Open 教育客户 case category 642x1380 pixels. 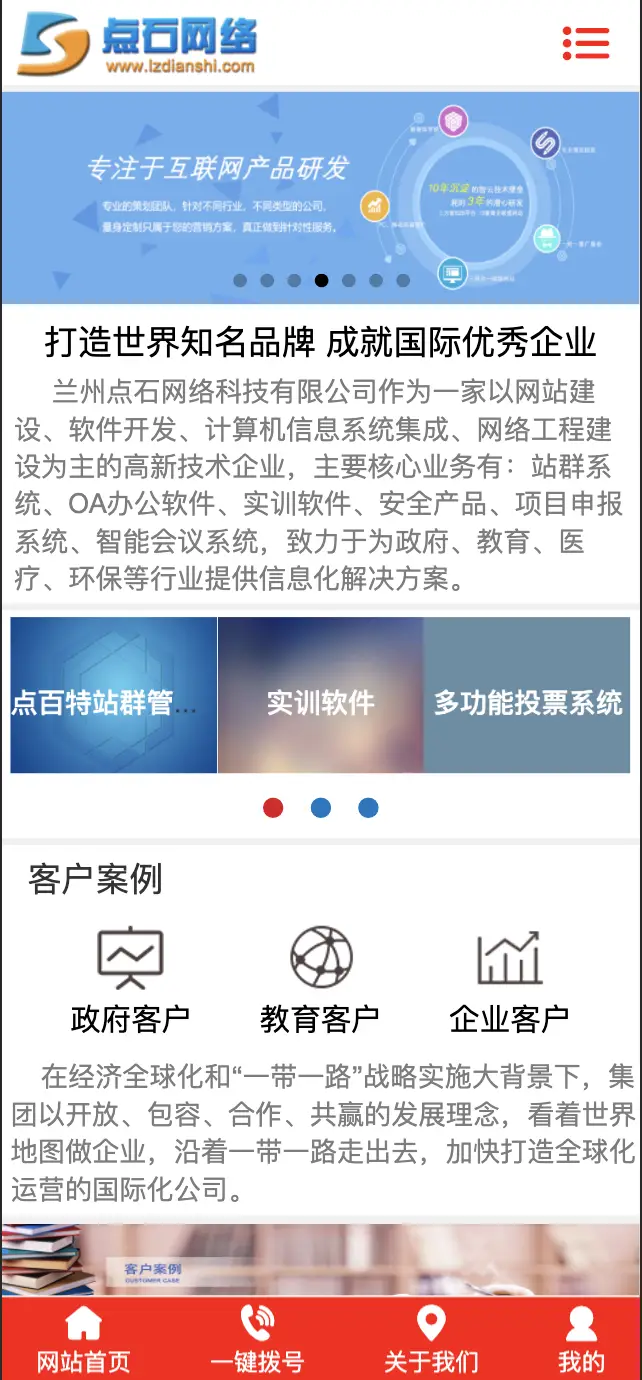(x=320, y=980)
